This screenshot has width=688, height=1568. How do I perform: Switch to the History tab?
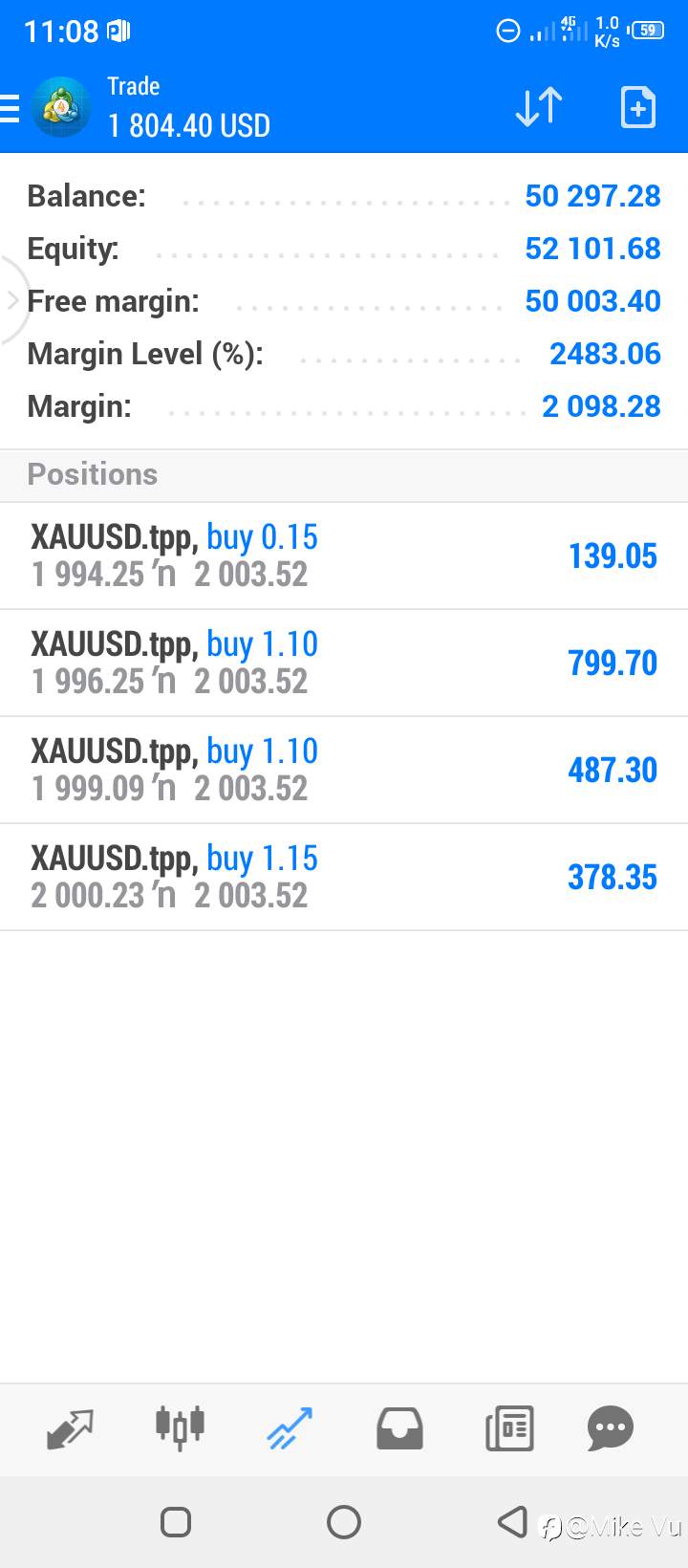[x=399, y=1429]
